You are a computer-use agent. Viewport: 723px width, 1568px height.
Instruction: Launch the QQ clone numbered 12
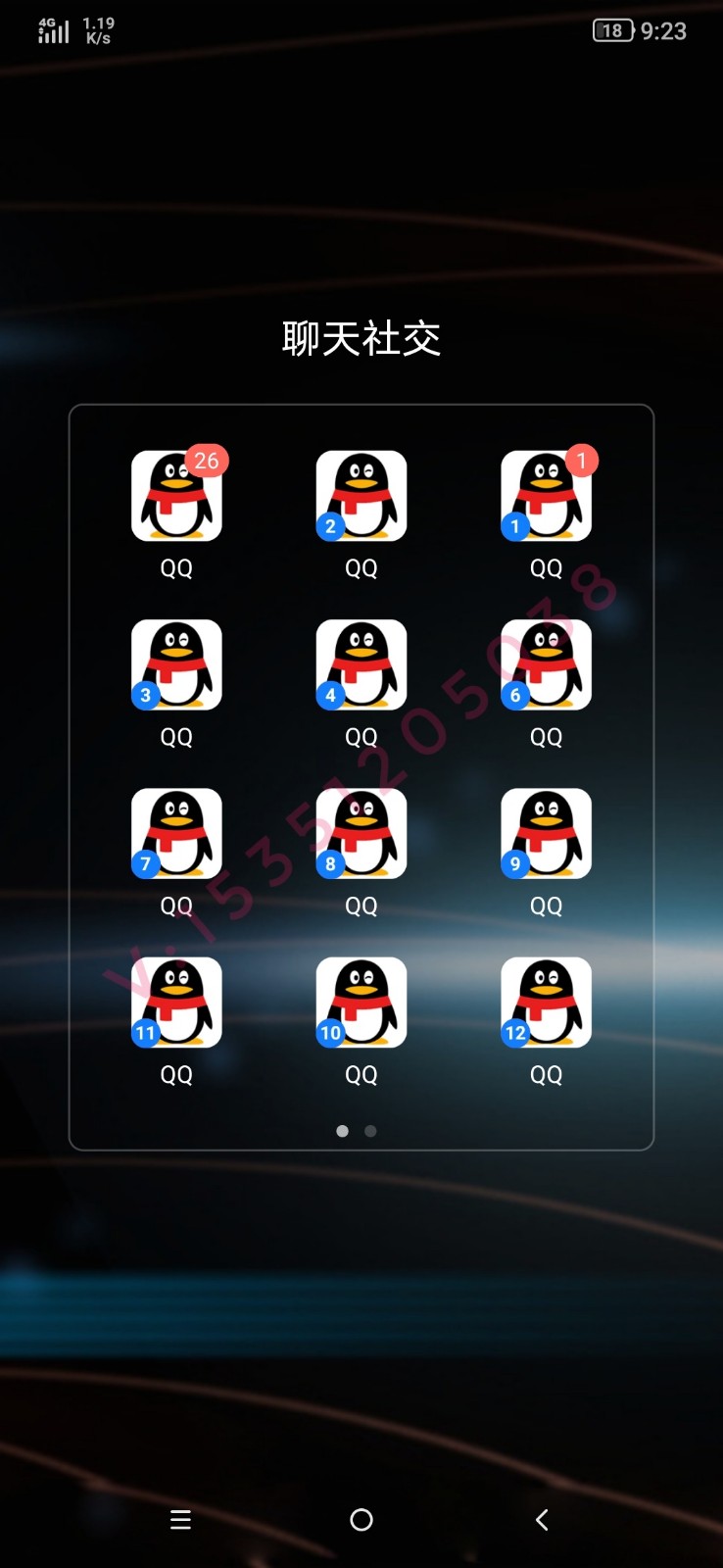pos(546,1003)
